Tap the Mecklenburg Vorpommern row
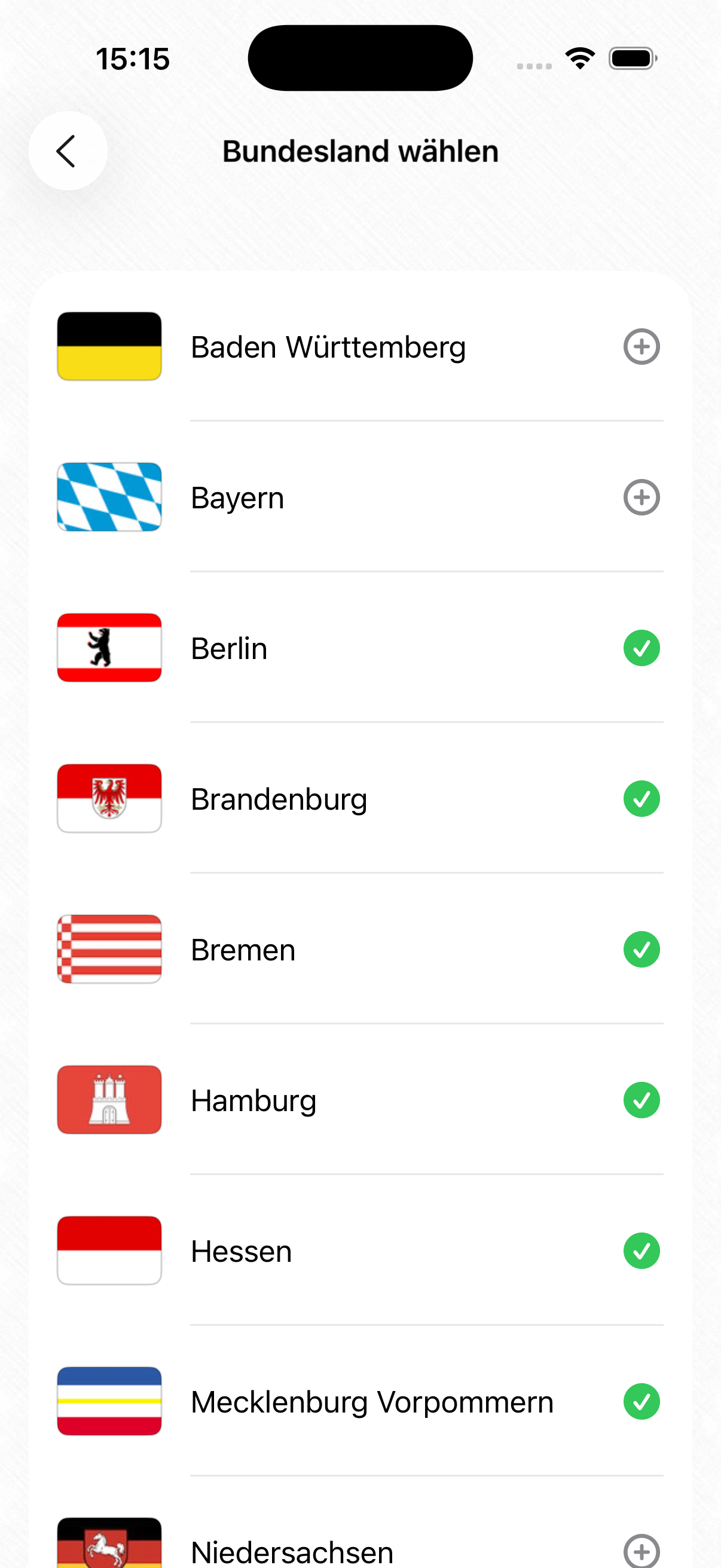 coord(372,1401)
